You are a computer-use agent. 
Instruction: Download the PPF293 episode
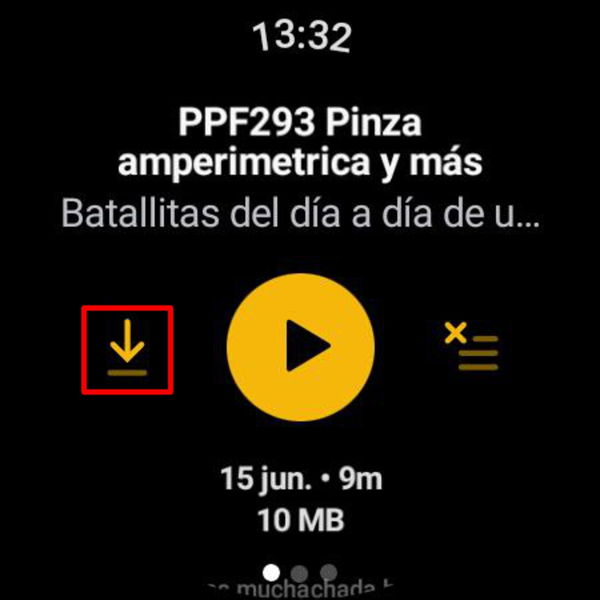tap(127, 349)
